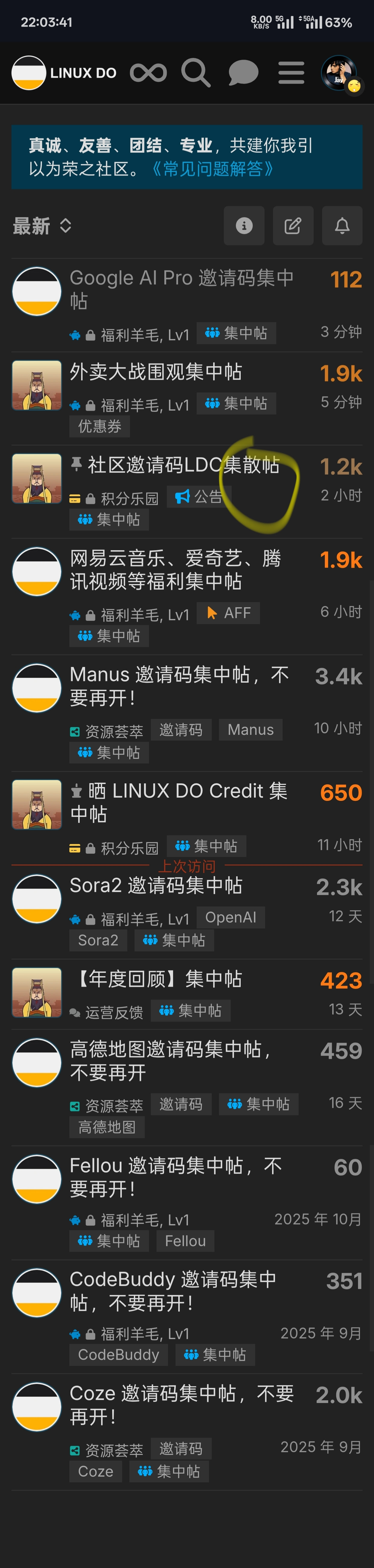This screenshot has height=1568, width=374.
Task: Open the user profile avatar
Action: point(339,73)
